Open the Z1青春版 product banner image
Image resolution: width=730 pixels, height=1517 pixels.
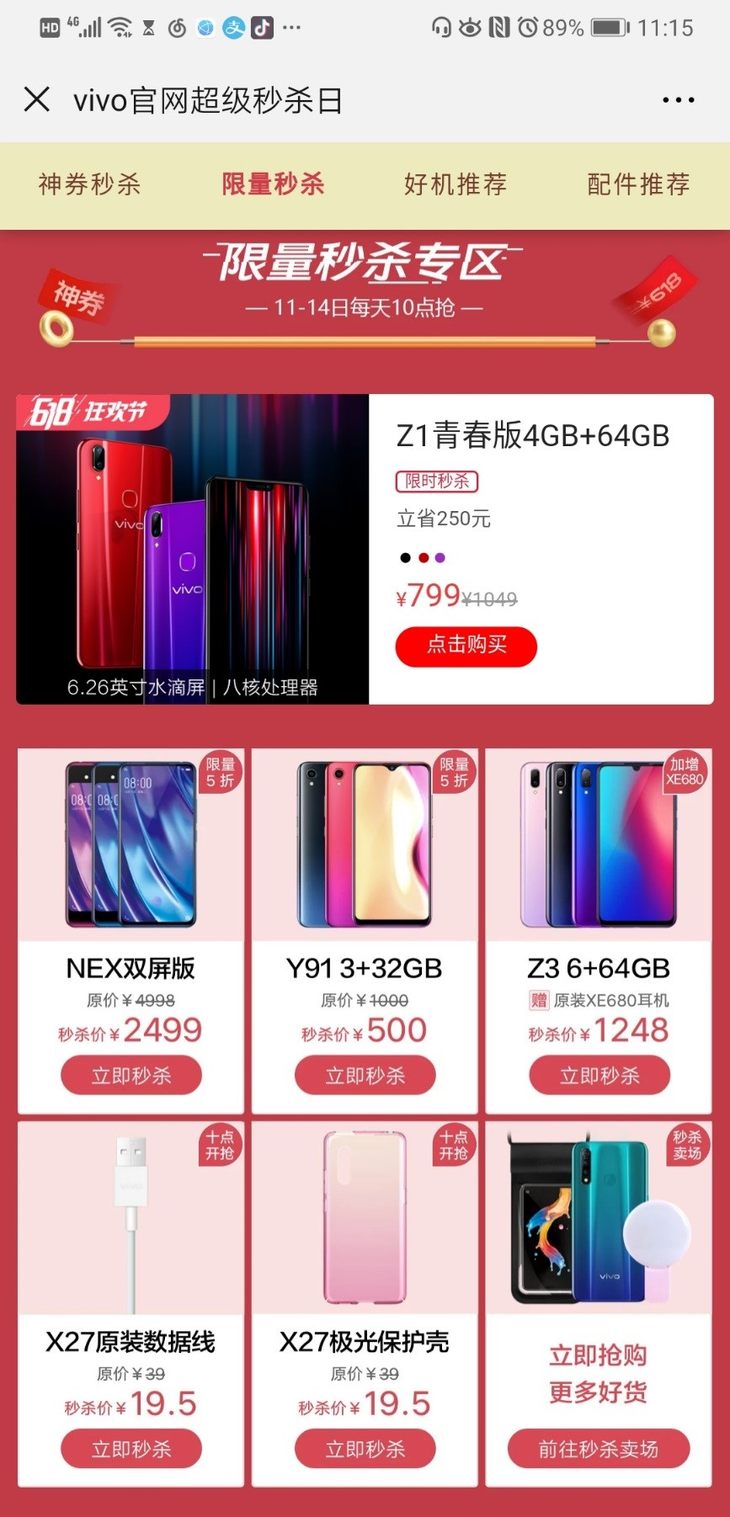click(x=192, y=548)
